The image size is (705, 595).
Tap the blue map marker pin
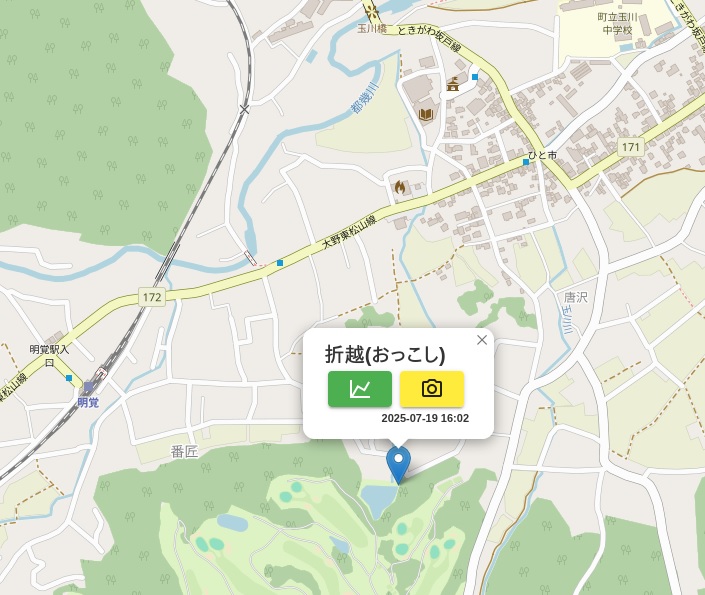pos(398,462)
